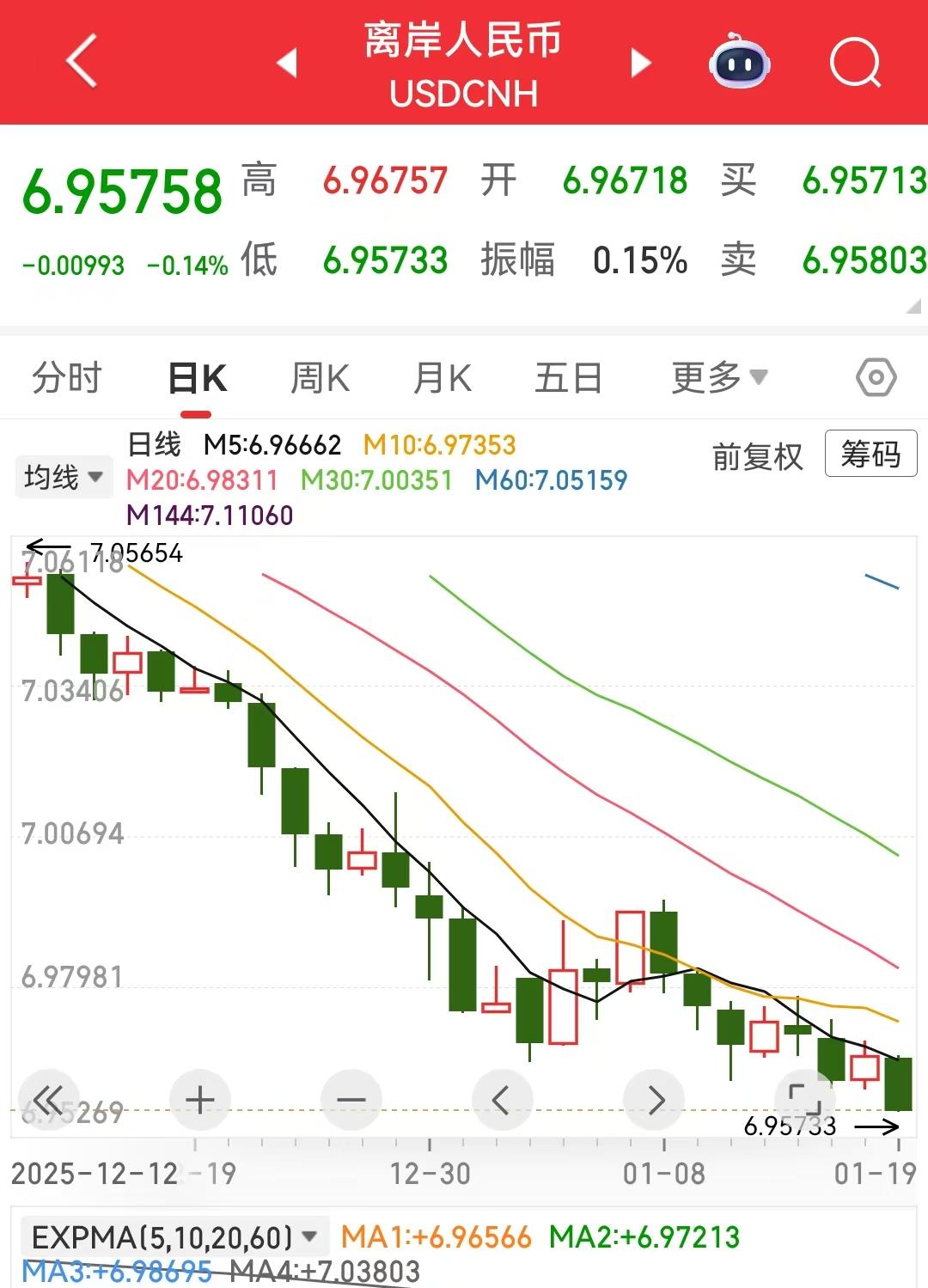The width and height of the screenshot is (928, 1288).
Task: Enable 日线 daily line display
Action: 153,445
